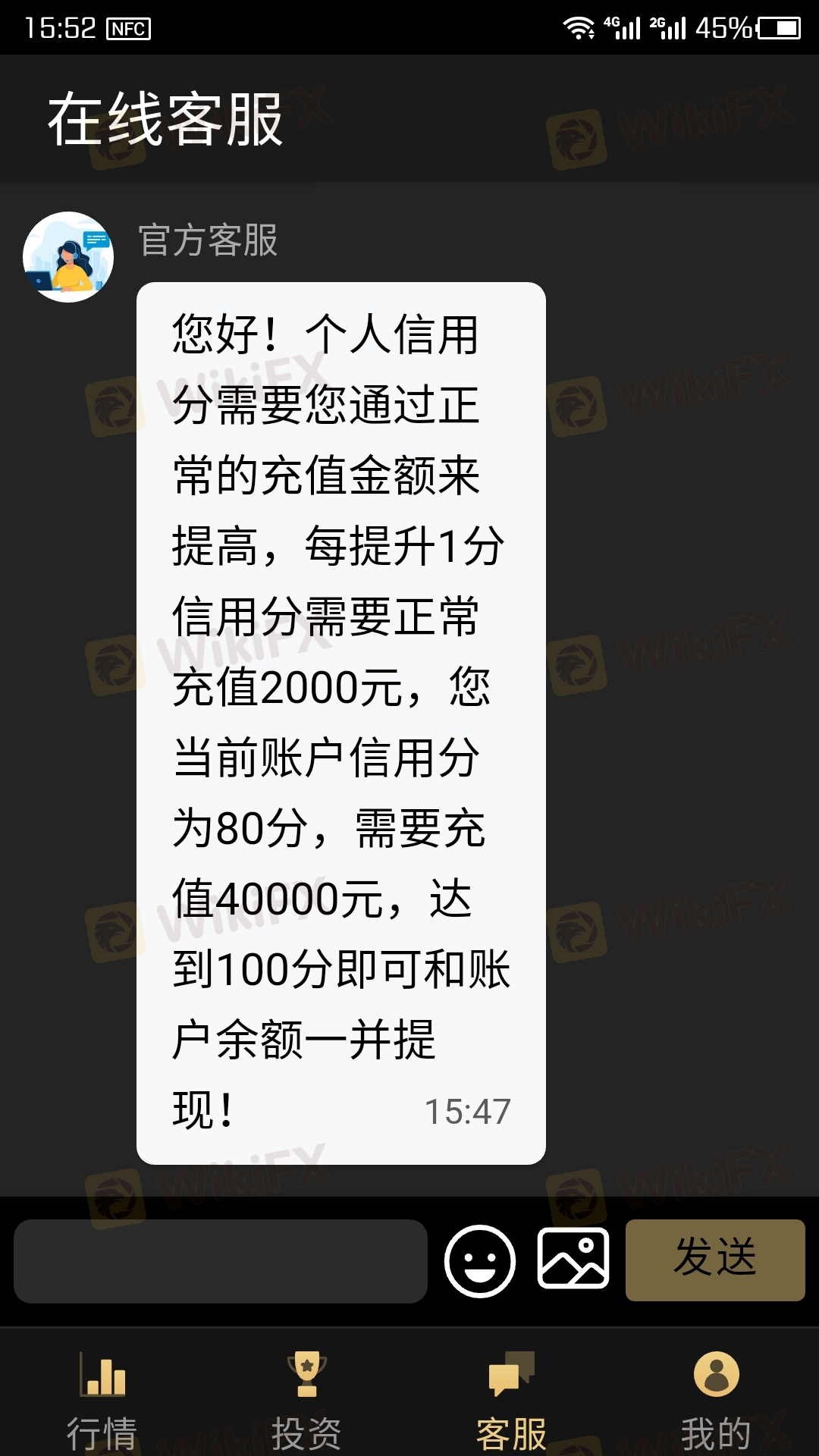819x1456 pixels.
Task: Tap the 发送 send button
Action: tap(715, 1260)
